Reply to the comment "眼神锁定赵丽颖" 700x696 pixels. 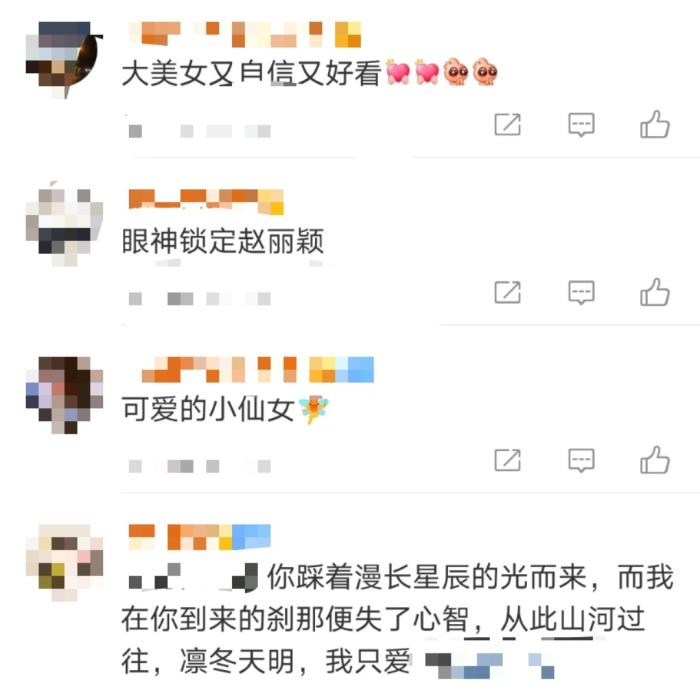581,292
